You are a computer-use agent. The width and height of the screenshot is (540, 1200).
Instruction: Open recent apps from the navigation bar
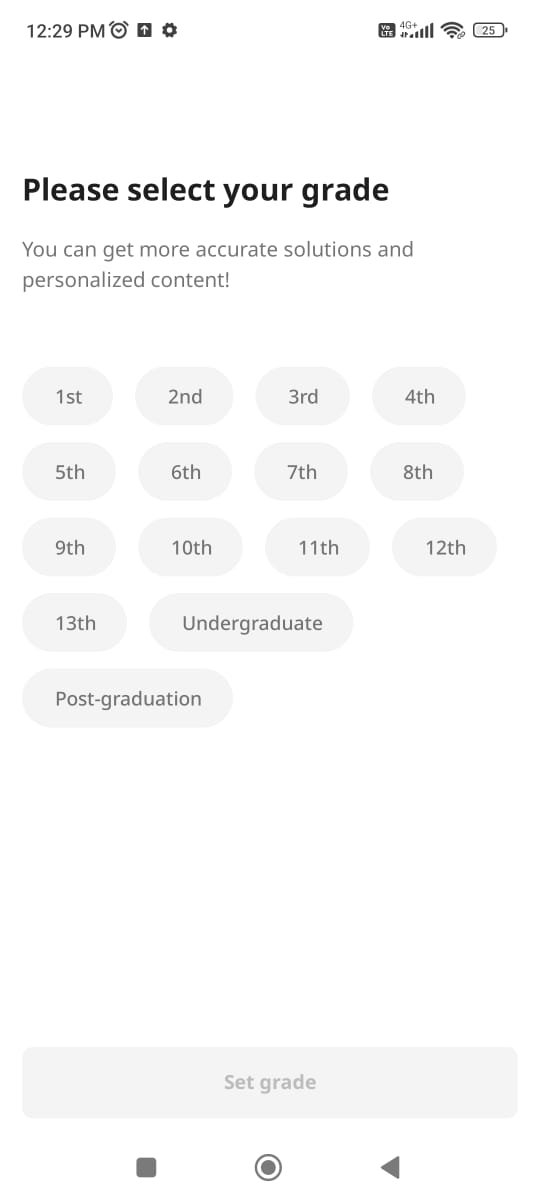pyautogui.click(x=146, y=1166)
